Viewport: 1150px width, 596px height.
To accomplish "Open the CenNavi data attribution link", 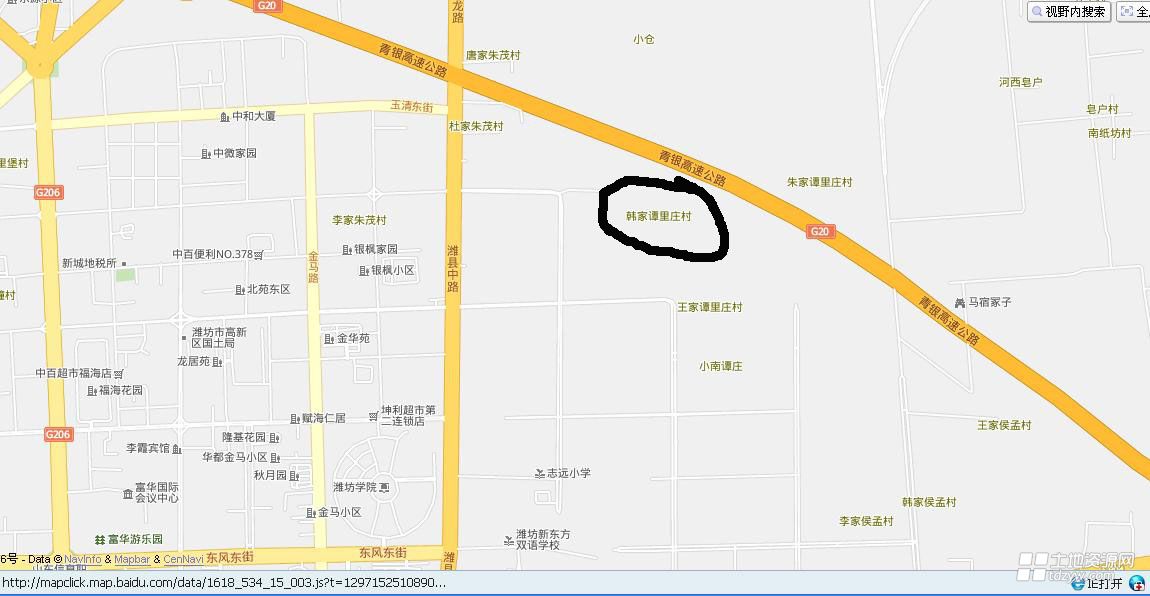I will tap(183, 559).
